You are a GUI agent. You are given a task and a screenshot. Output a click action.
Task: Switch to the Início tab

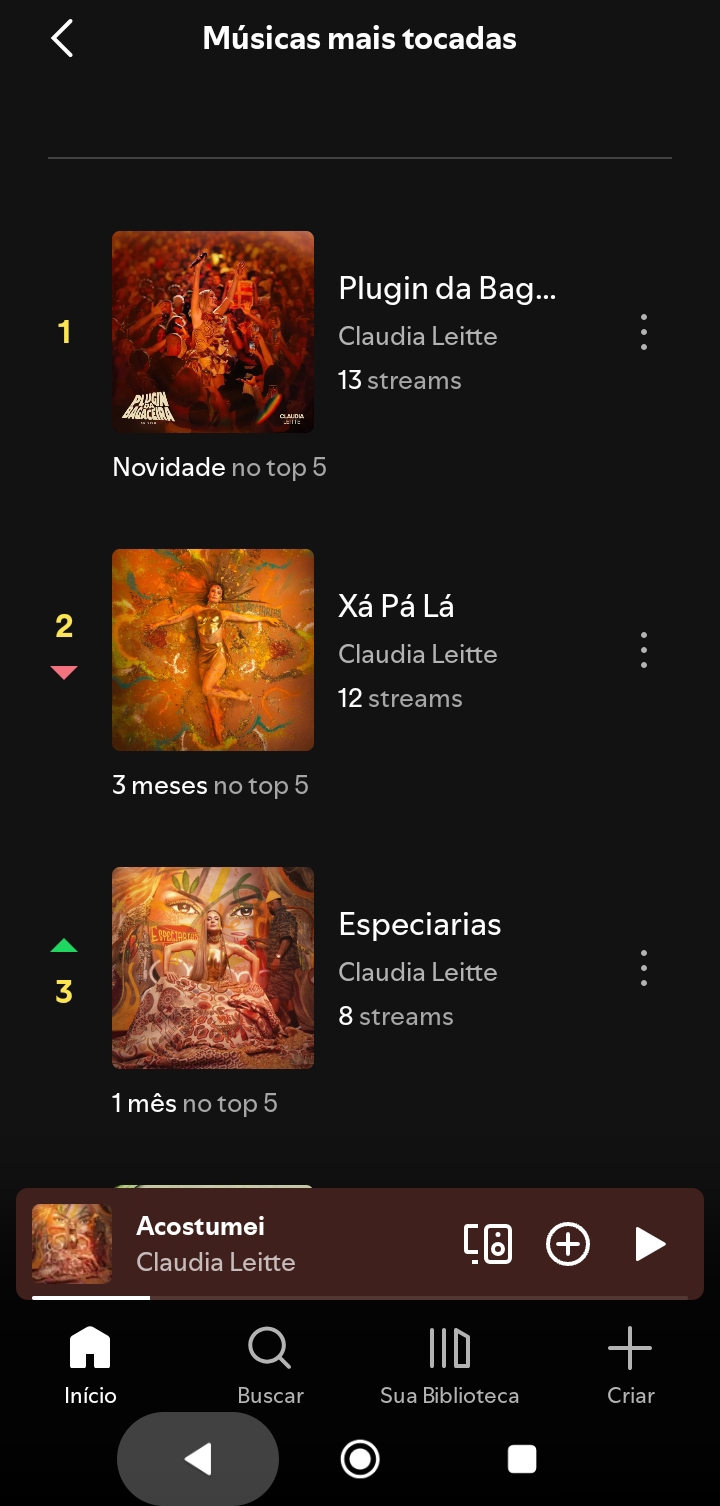90,1366
